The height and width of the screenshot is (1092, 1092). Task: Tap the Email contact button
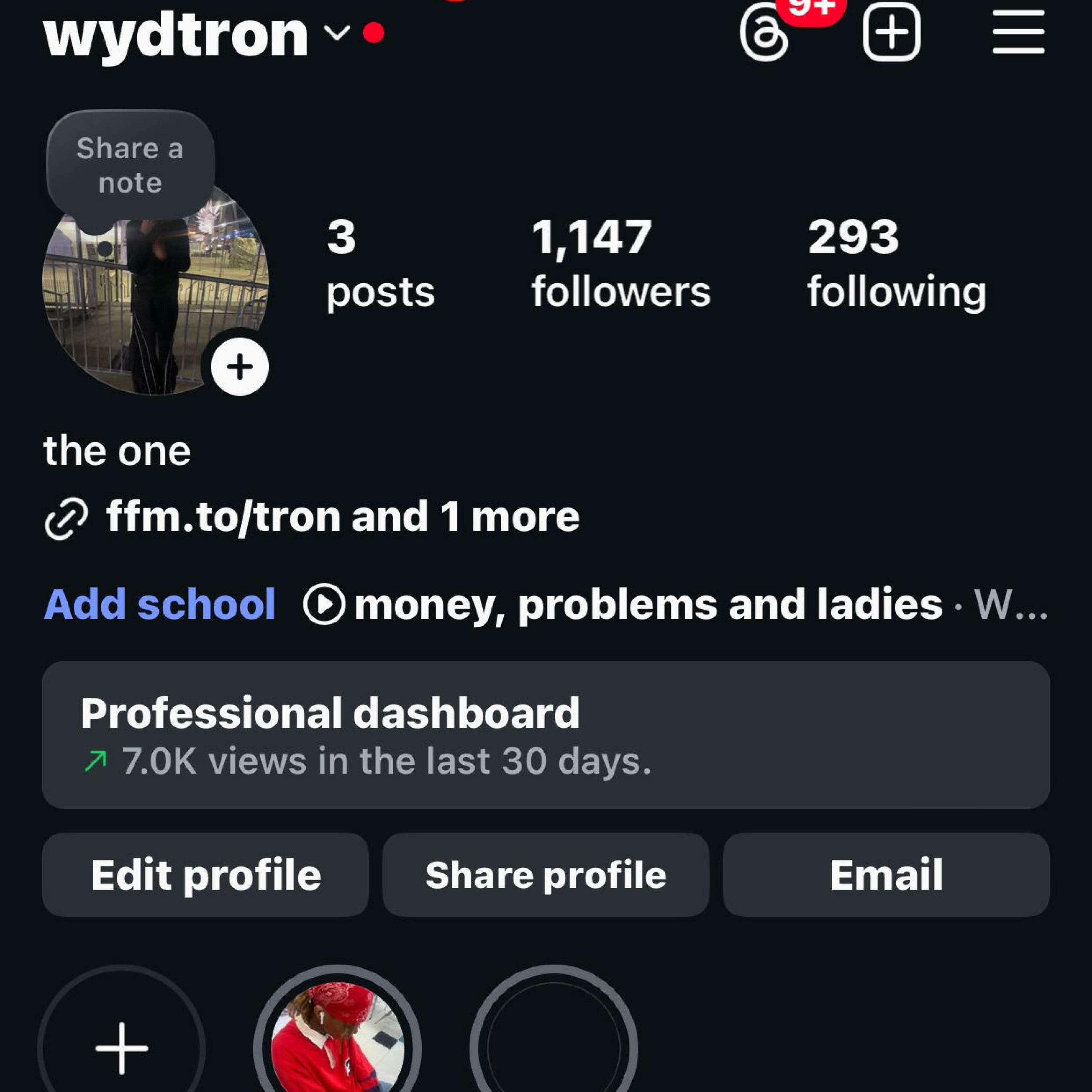click(886, 875)
